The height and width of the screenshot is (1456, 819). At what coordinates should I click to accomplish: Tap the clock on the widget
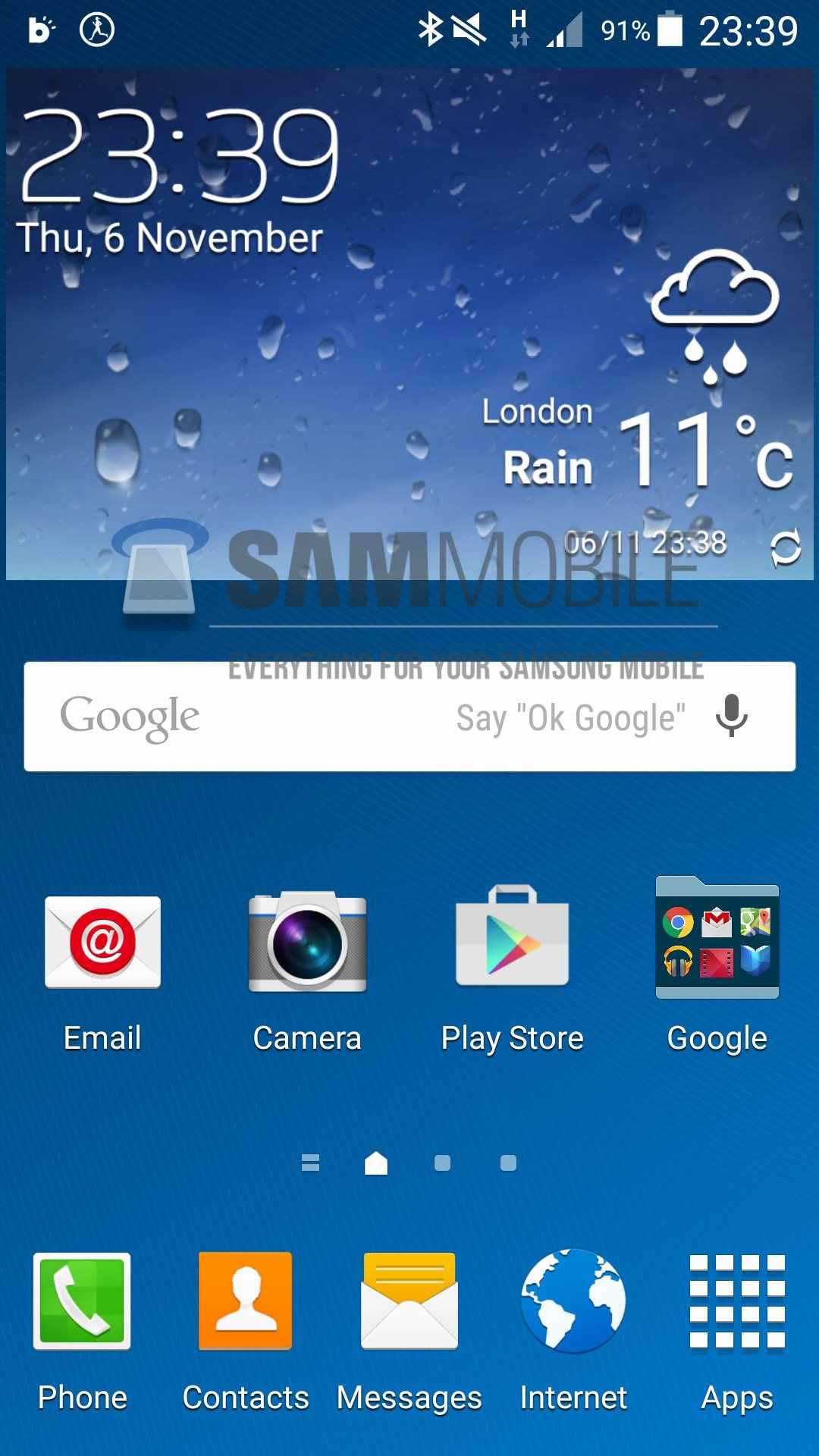pyautogui.click(x=178, y=155)
